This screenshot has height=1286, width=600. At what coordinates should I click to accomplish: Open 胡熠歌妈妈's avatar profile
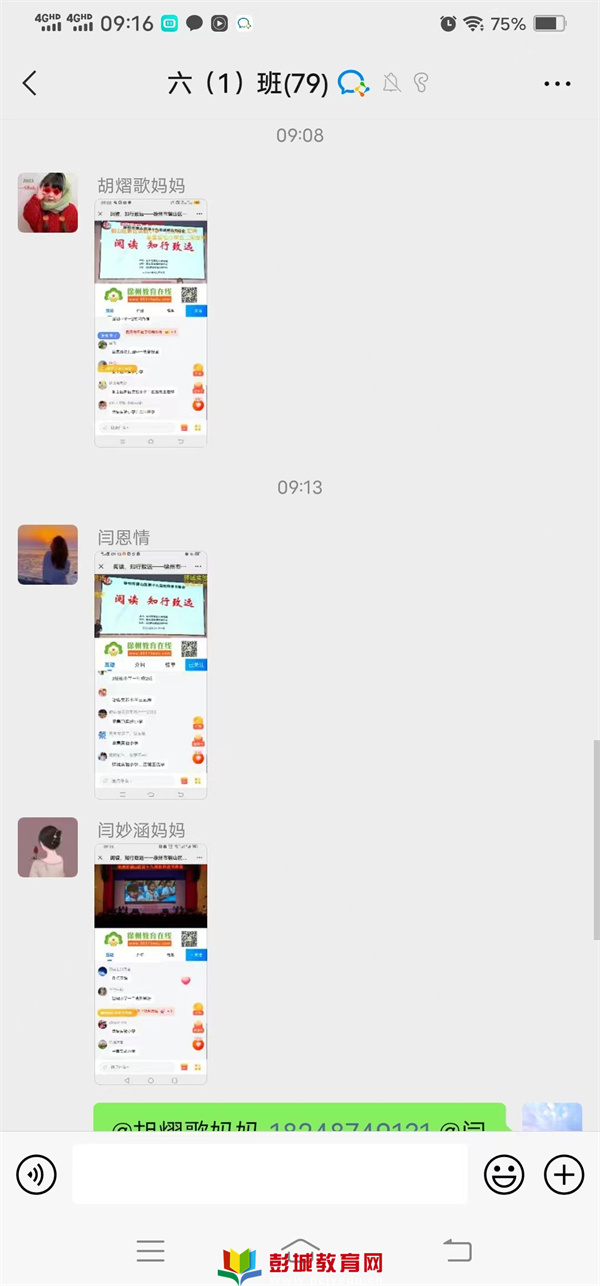pos(47,202)
